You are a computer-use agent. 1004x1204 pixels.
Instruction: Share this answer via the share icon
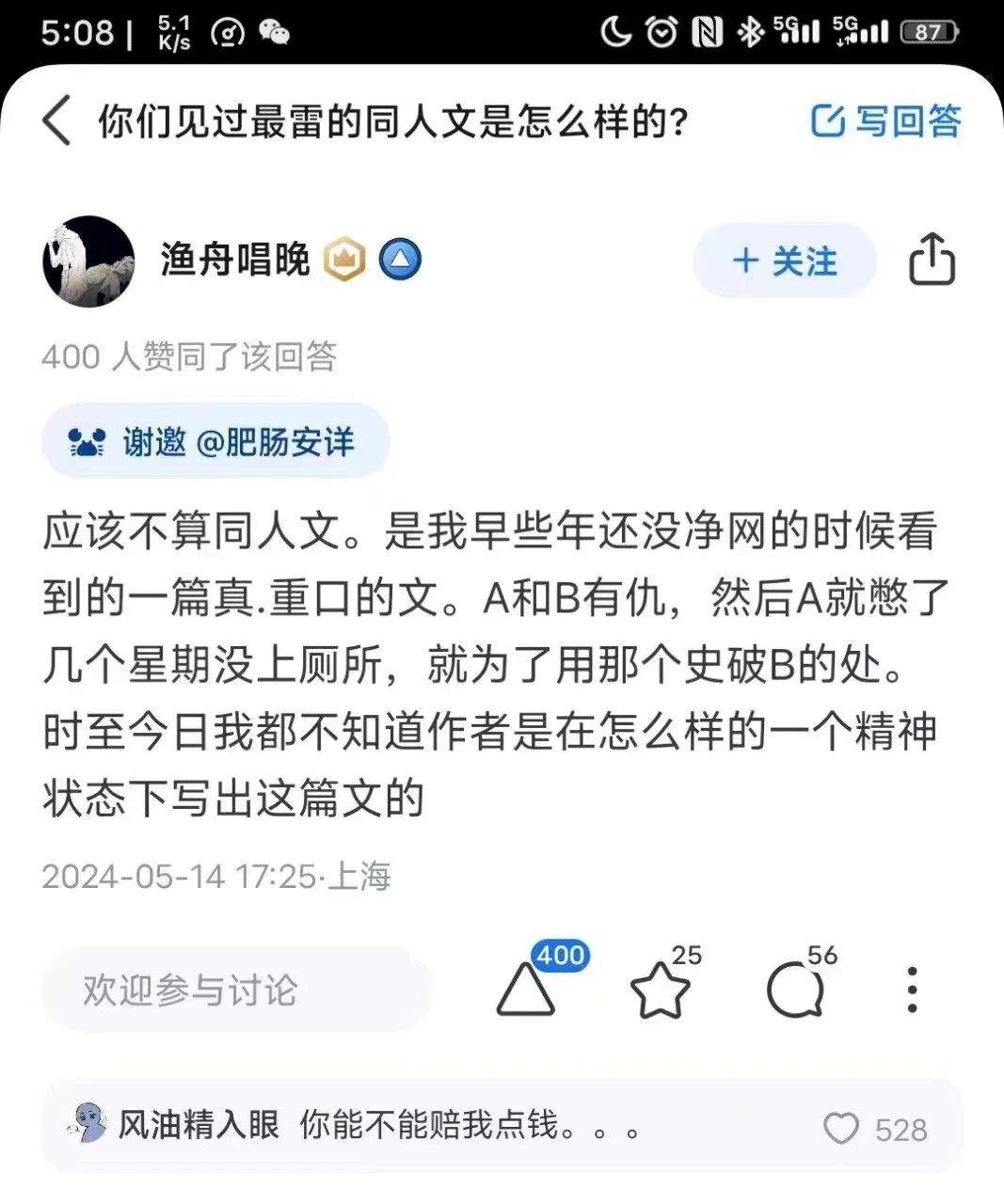coord(932,260)
